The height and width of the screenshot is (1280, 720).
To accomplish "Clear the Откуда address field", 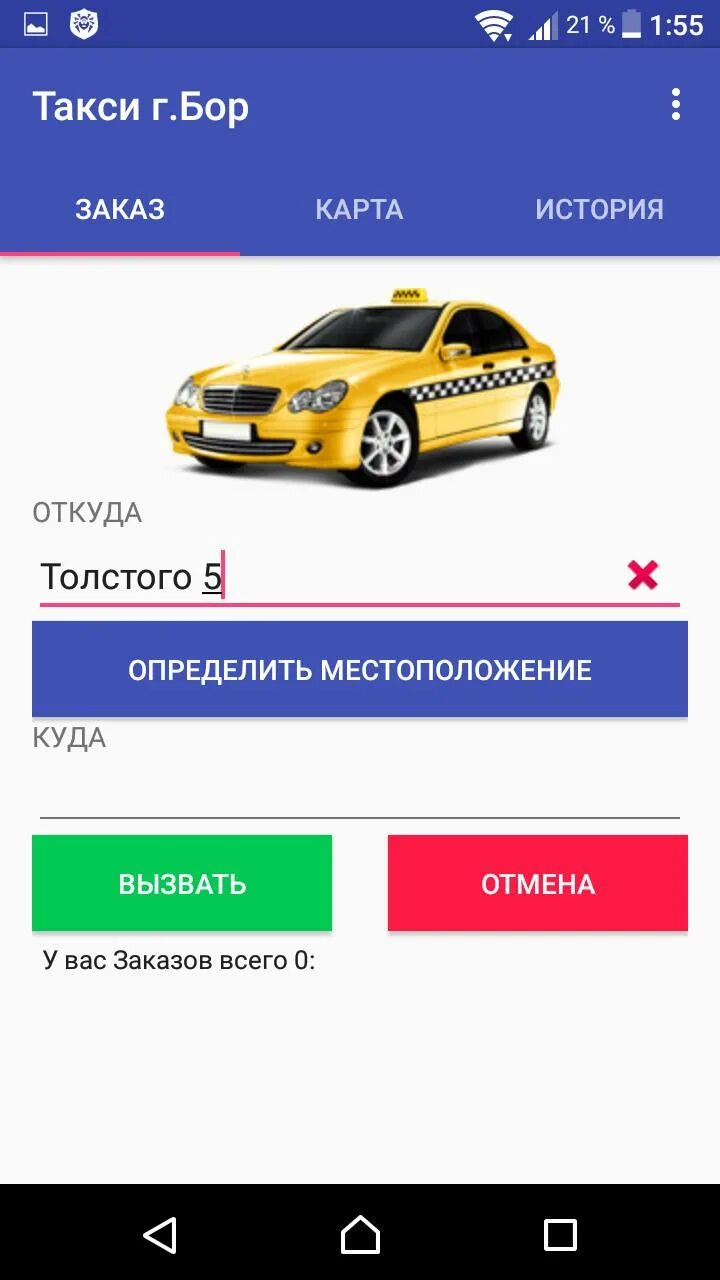I will pyautogui.click(x=643, y=575).
